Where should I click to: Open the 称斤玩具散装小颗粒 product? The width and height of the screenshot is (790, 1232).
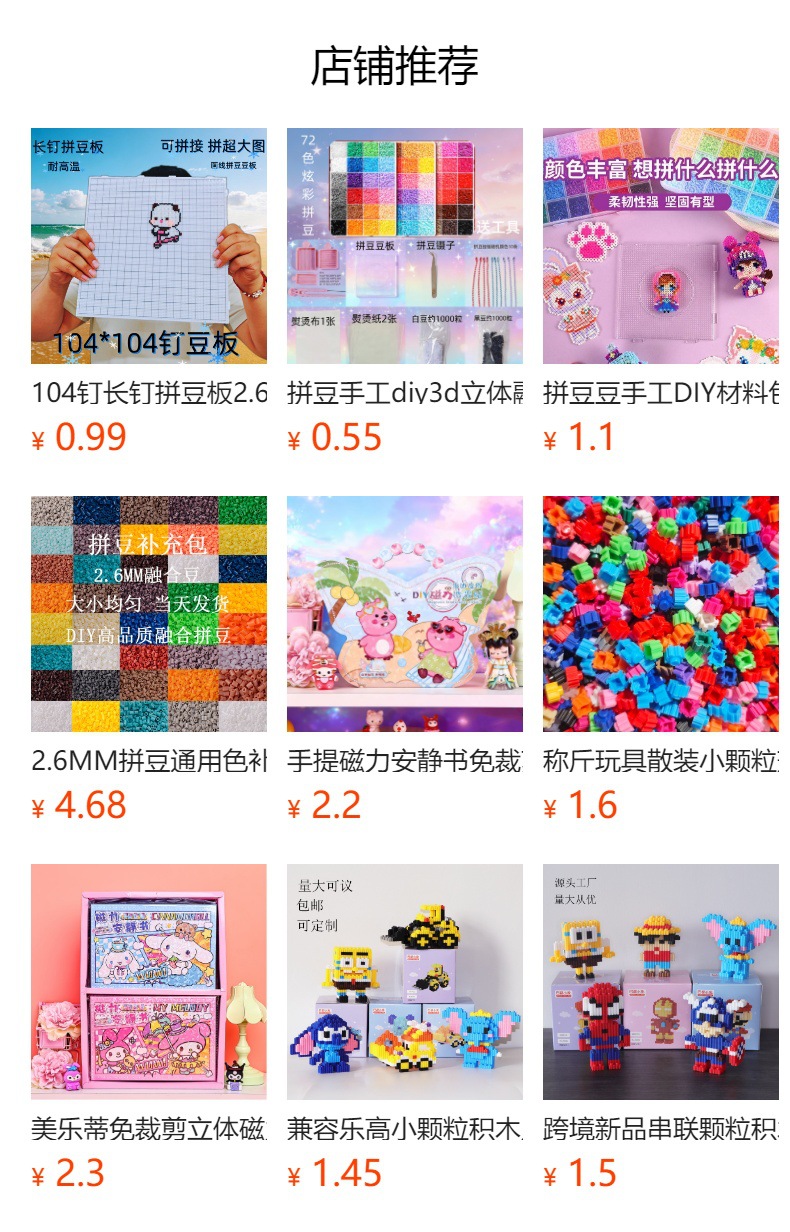click(661, 660)
